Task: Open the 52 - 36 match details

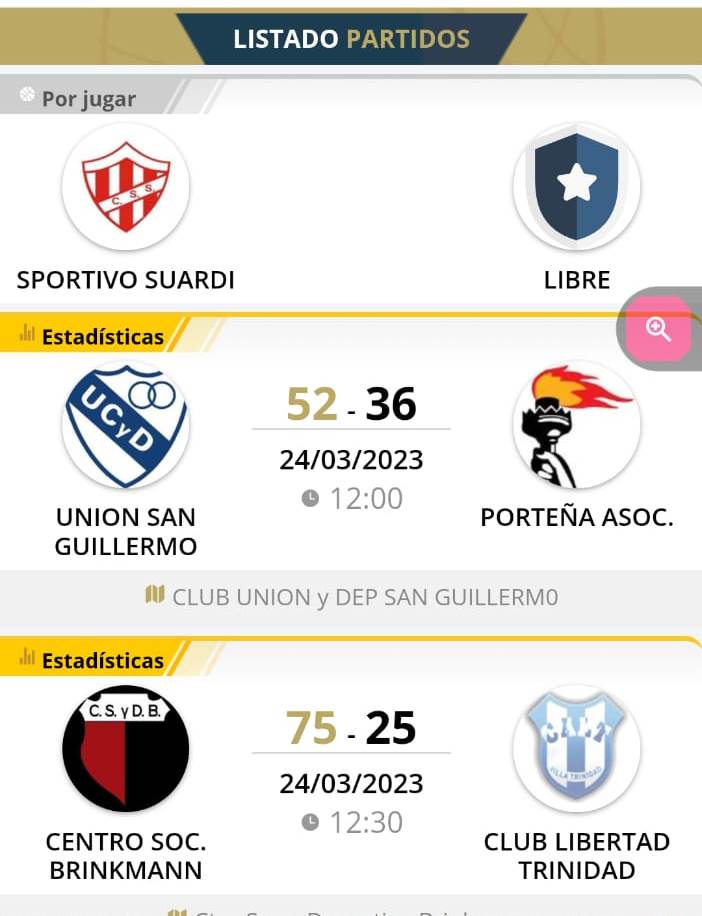Action: [351, 405]
